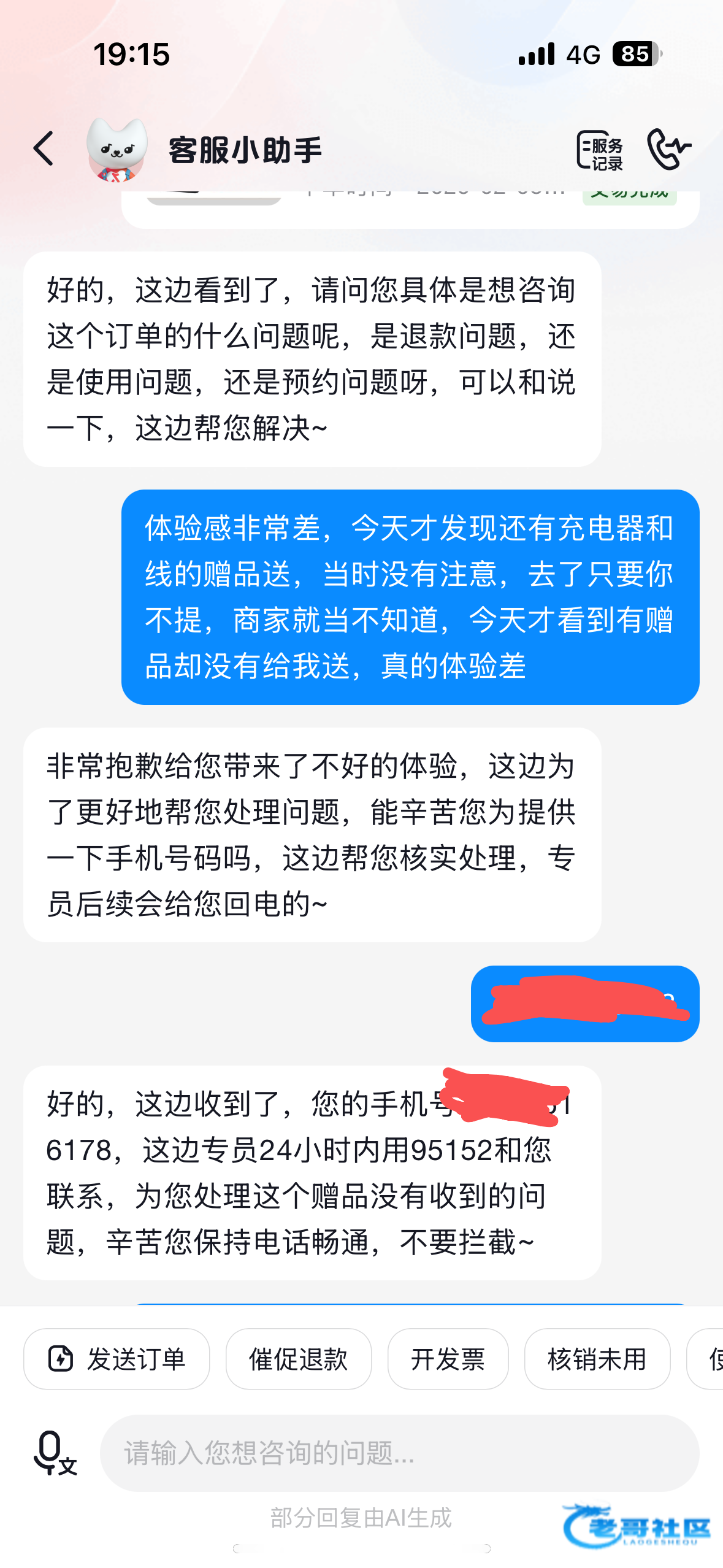Call customer service via the phone icon
Screen dimensions: 723x1568
click(668, 148)
